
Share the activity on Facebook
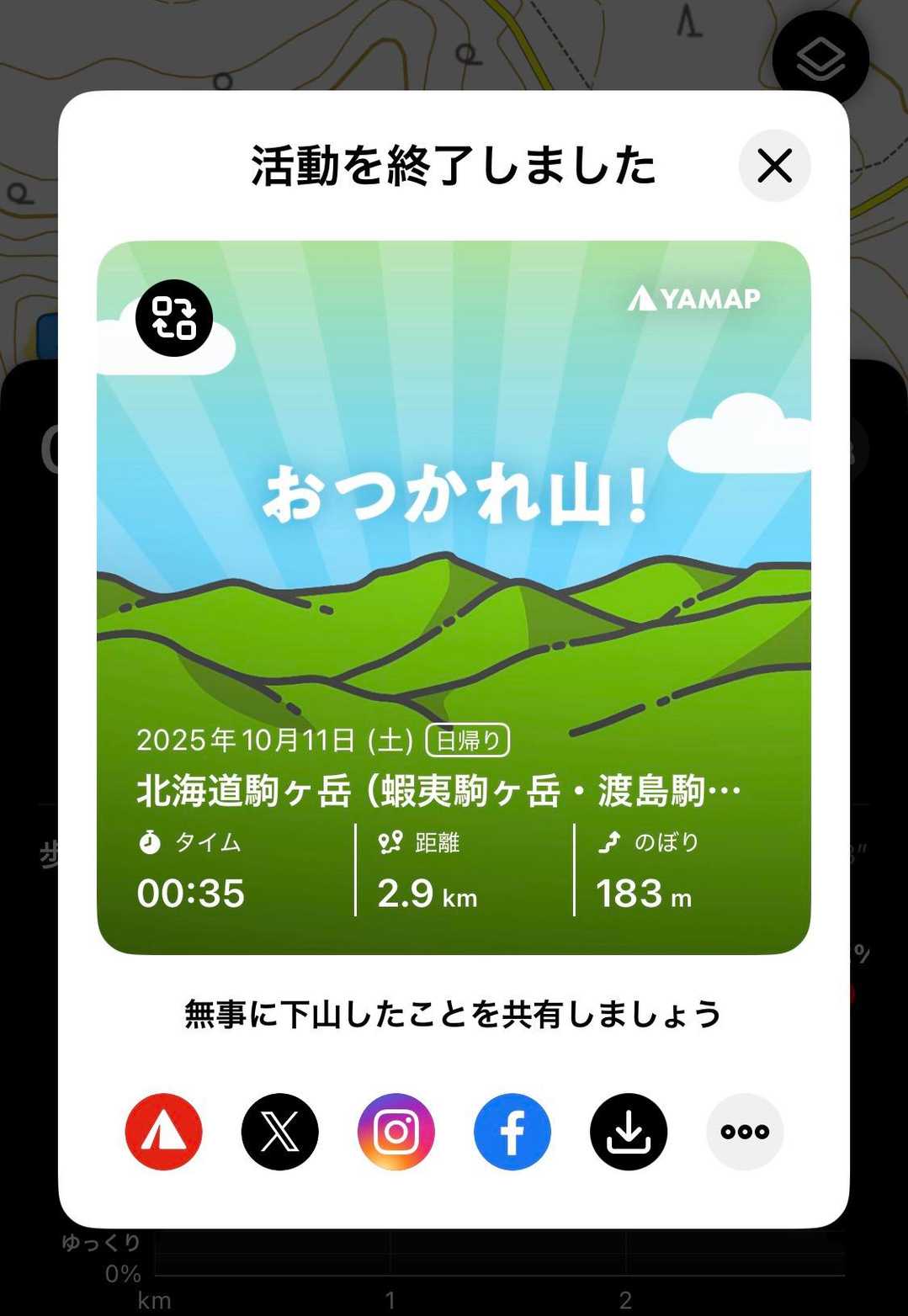pos(512,1132)
